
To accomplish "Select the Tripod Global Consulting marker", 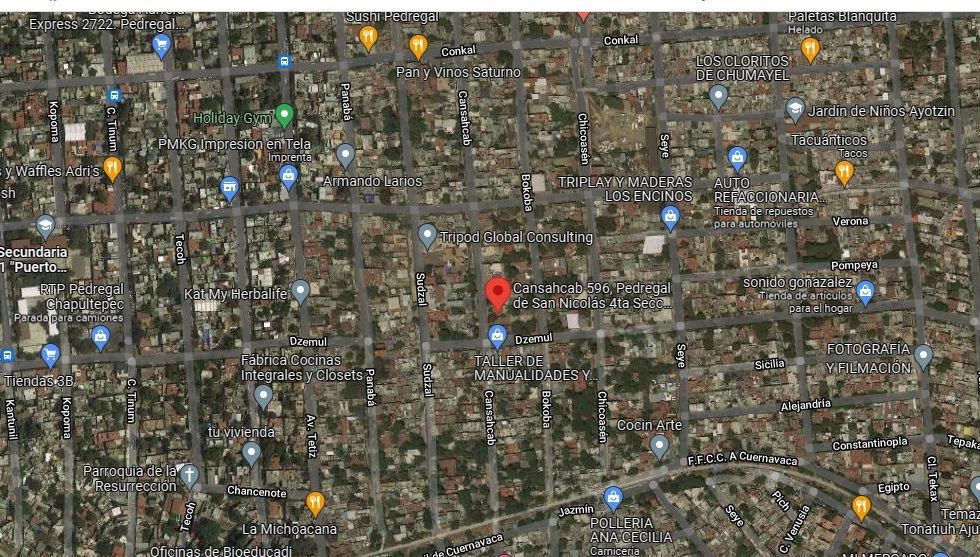I will click(427, 237).
